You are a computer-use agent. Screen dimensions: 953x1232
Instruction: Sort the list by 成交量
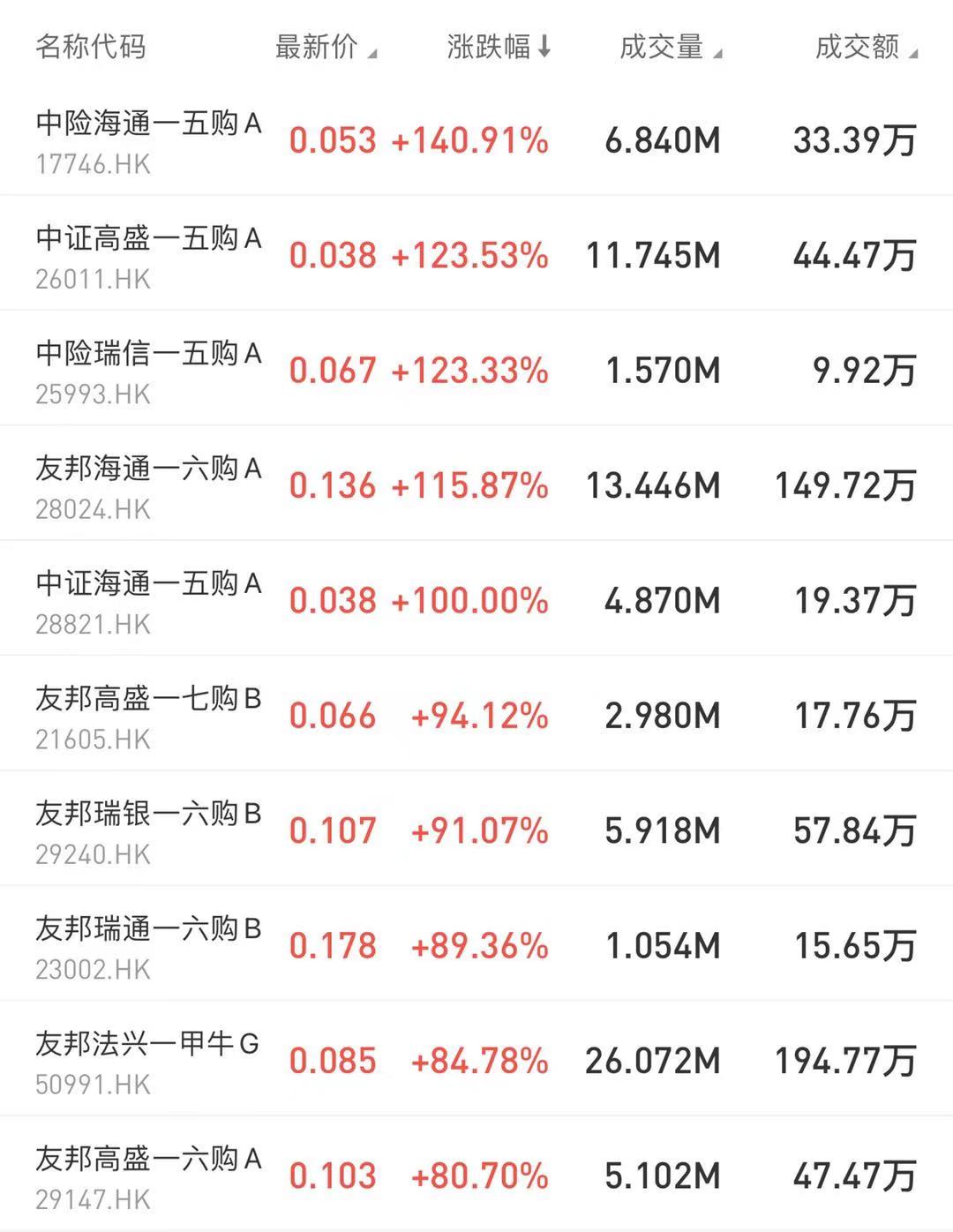click(670, 47)
